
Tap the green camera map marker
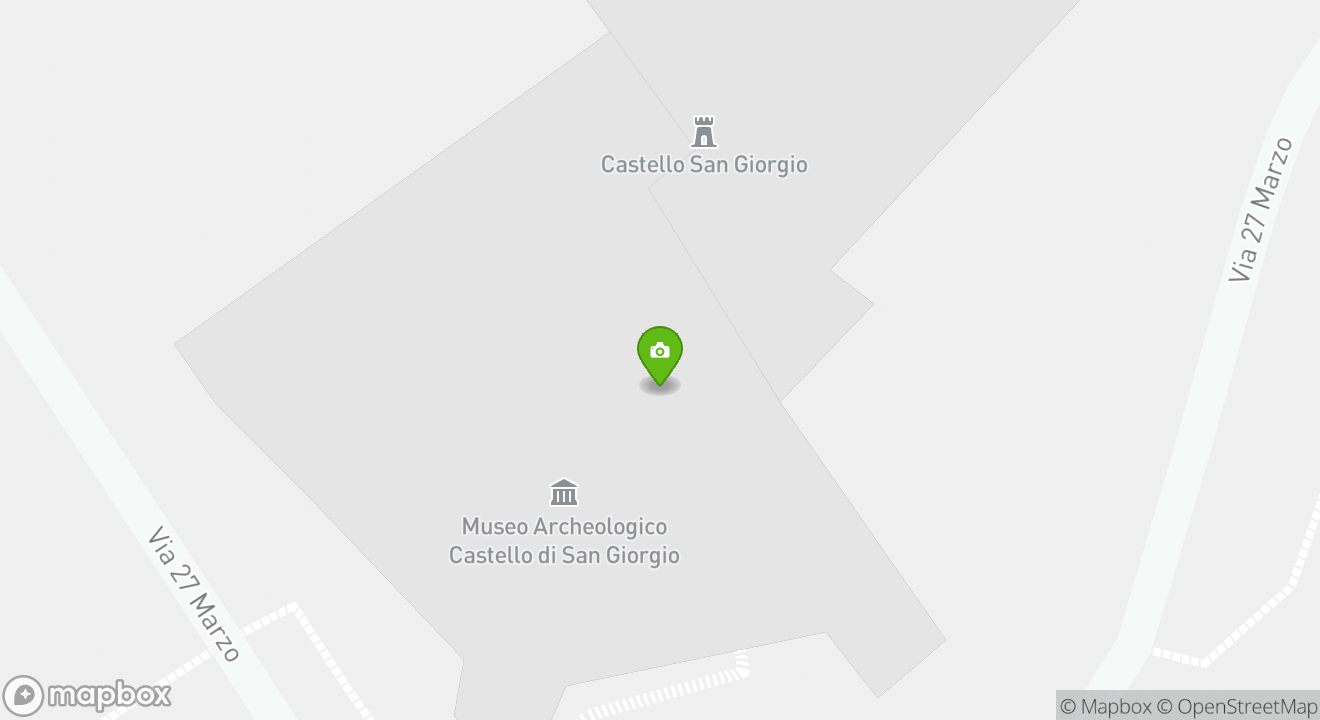coord(660,354)
